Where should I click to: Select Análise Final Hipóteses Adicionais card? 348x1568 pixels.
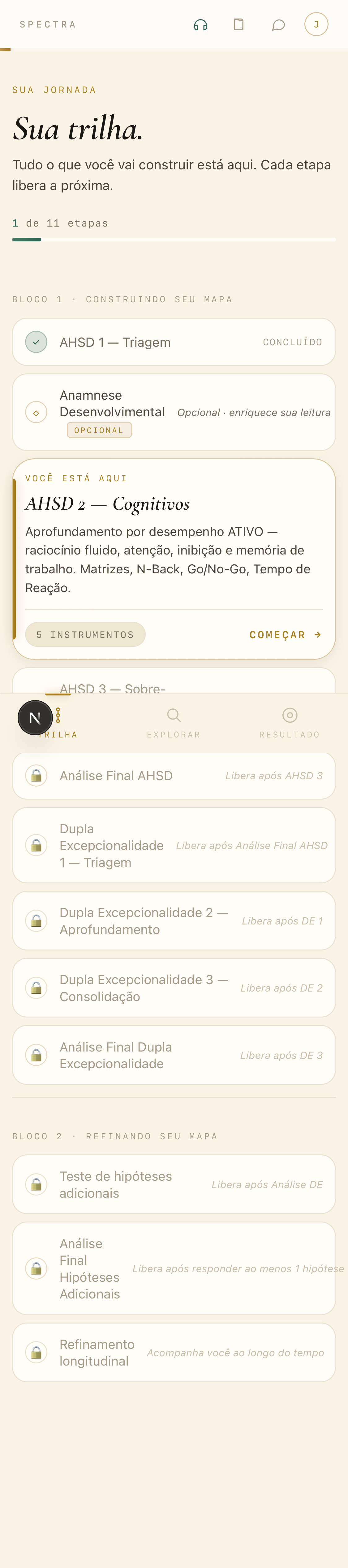174,1268
